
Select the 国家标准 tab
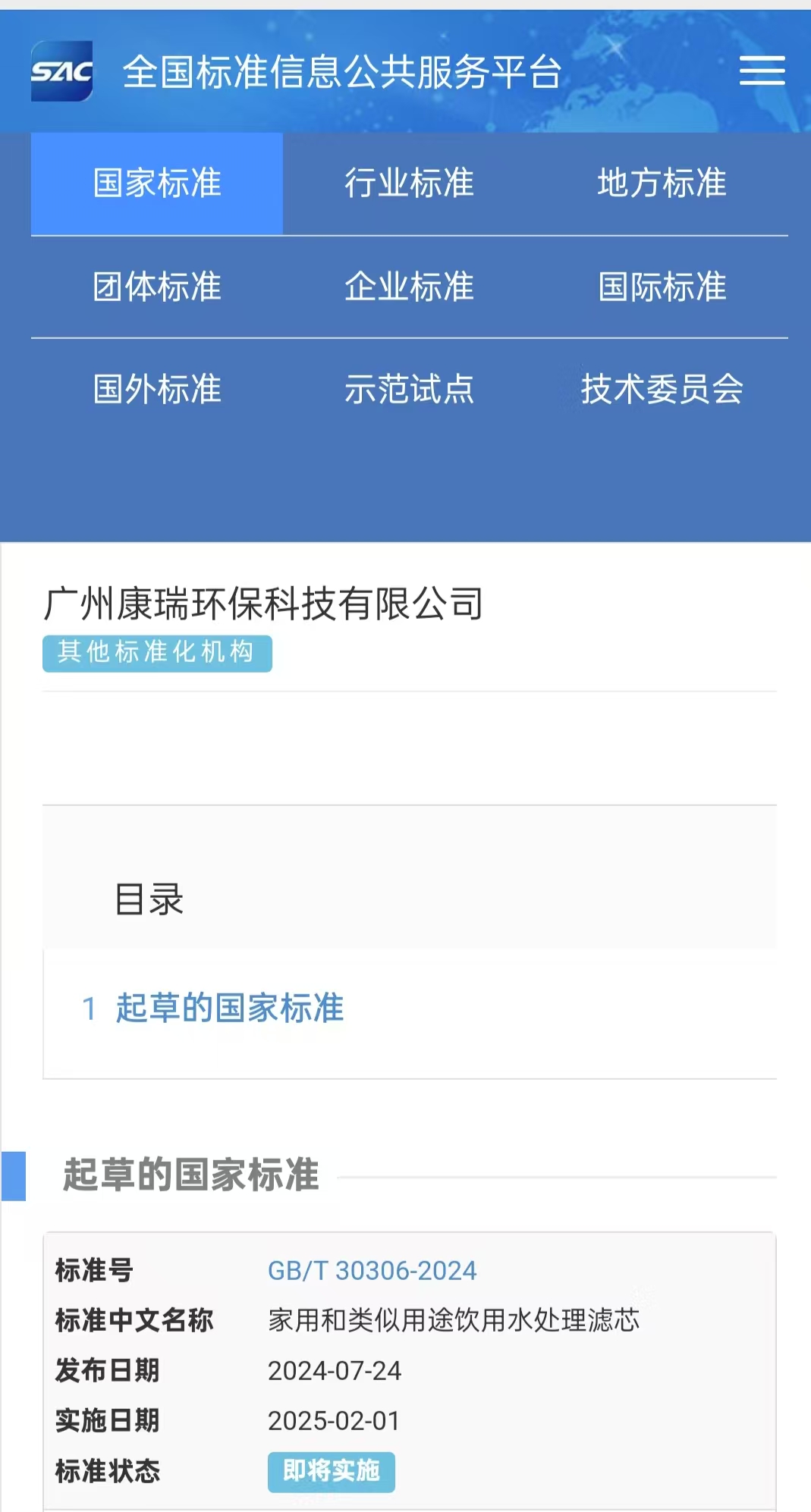click(x=157, y=184)
